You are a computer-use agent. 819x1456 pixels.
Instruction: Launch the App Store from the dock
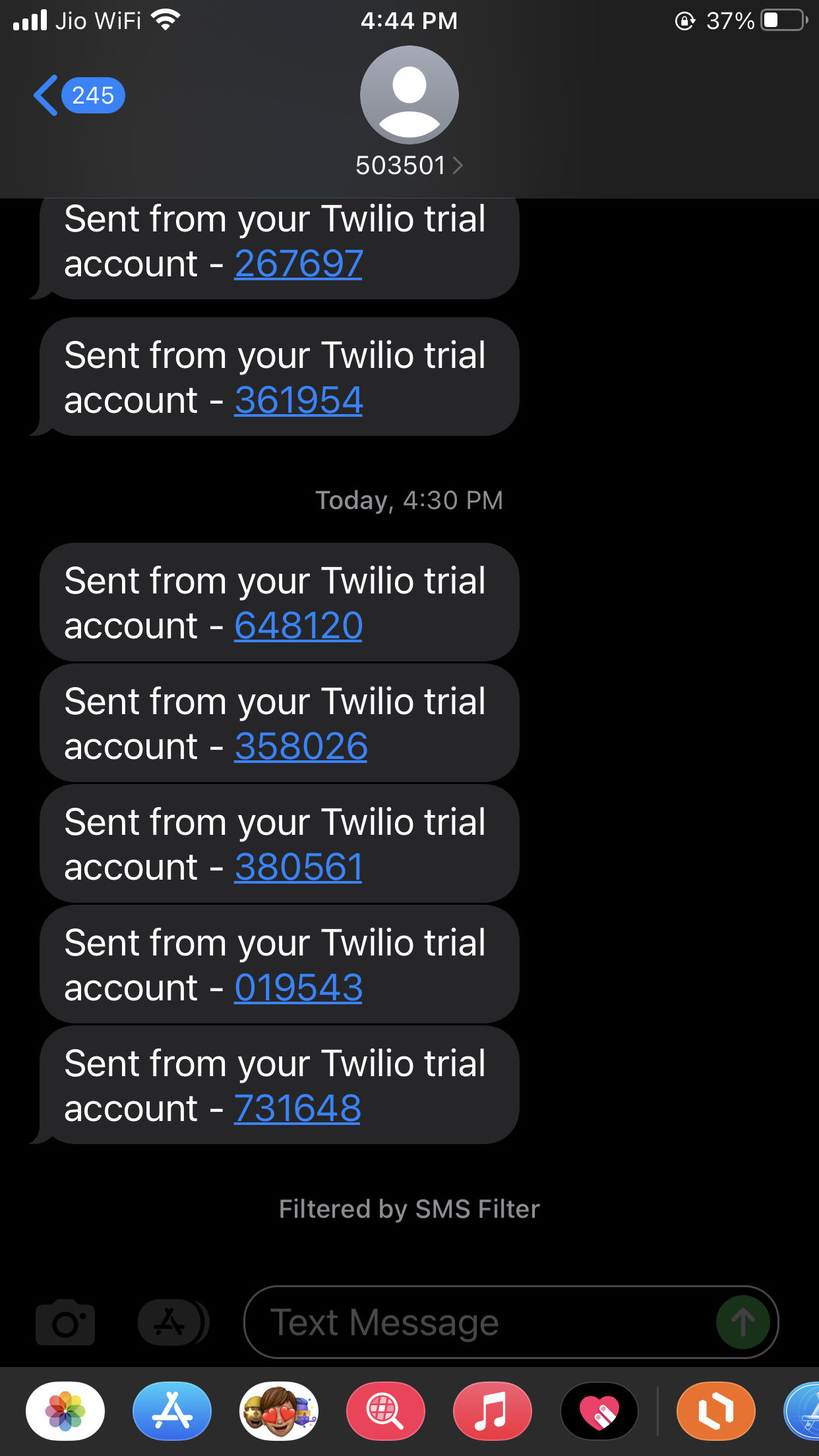coord(171,1410)
